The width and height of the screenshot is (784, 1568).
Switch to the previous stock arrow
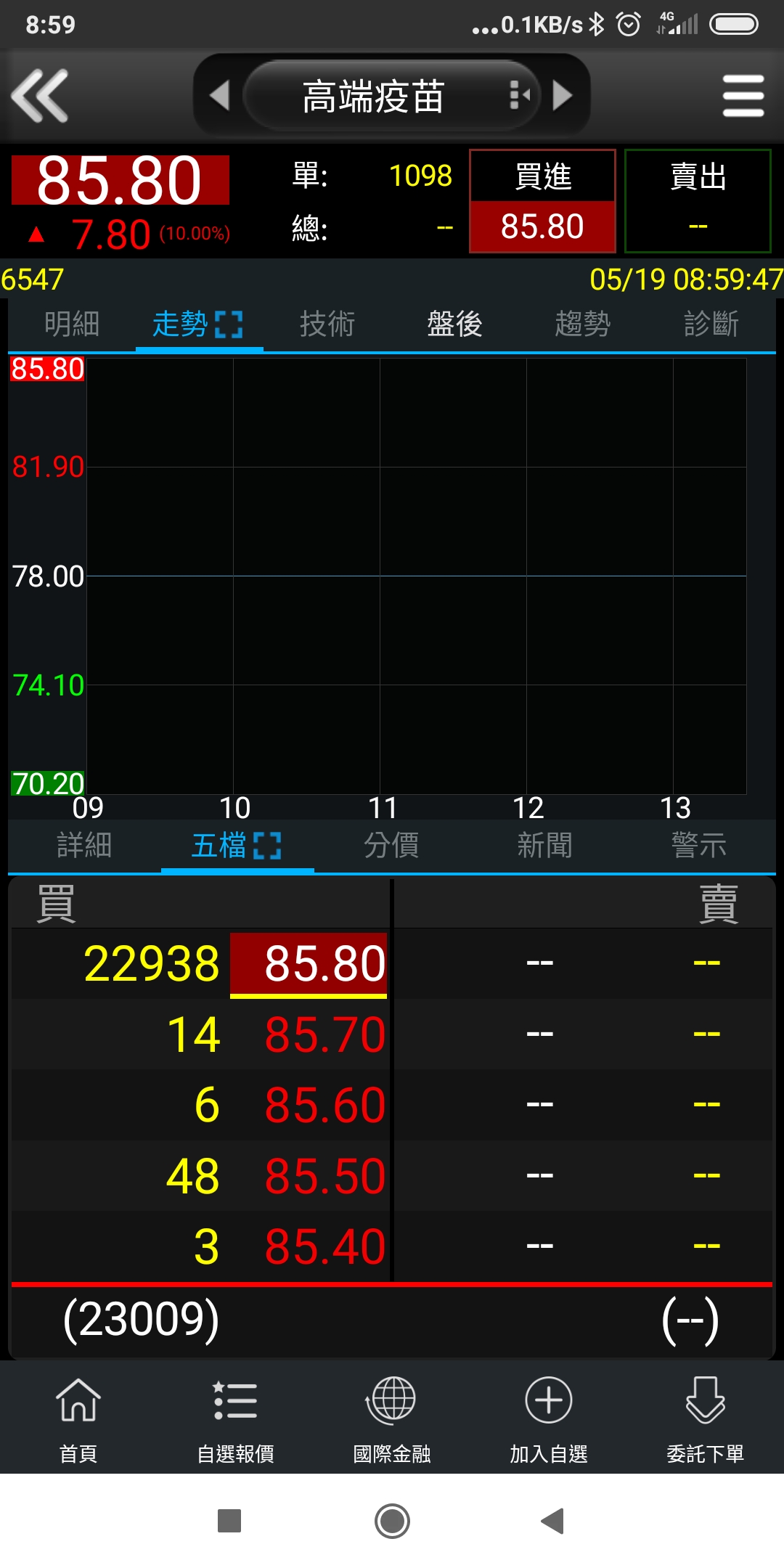pyautogui.click(x=219, y=95)
